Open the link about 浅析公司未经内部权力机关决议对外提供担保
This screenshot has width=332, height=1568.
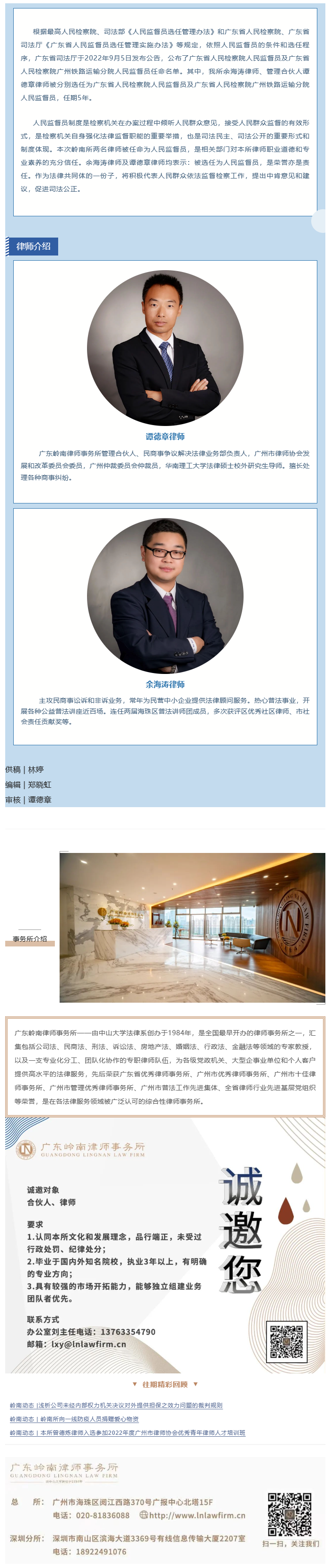(116, 1405)
